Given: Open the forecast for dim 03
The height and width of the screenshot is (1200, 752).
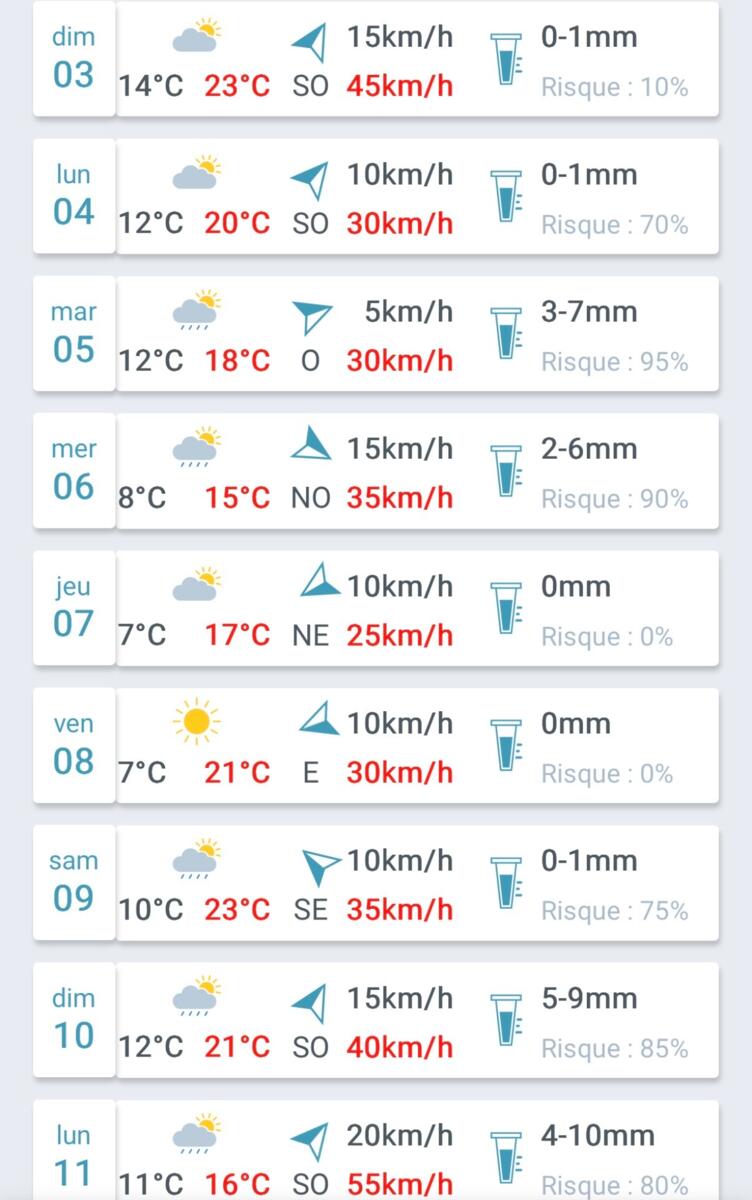Looking at the screenshot, I should click(376, 59).
